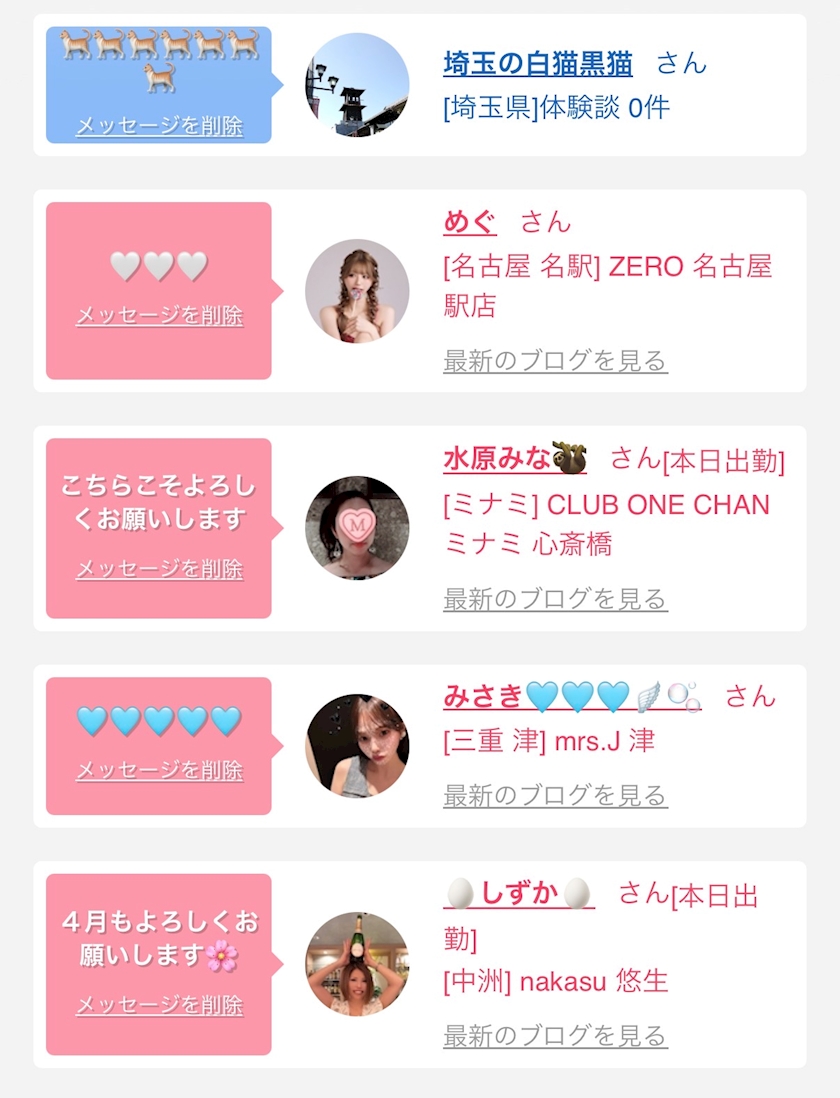Viewport: 840px width, 1098px height.
Task: View みさき's latest blog
Action: point(555,795)
